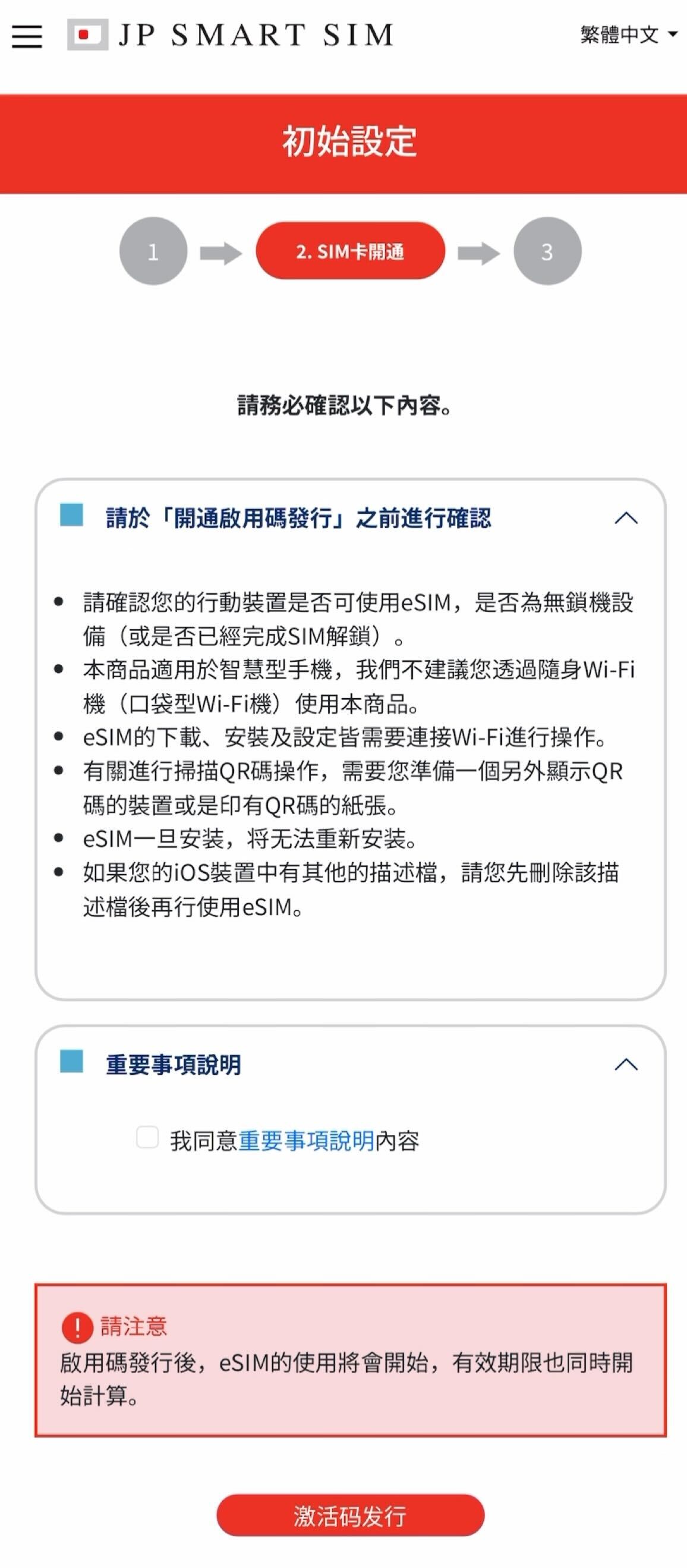Viewport: 687px width, 1568px height.
Task: Open the hamburger menu
Action: point(27,36)
